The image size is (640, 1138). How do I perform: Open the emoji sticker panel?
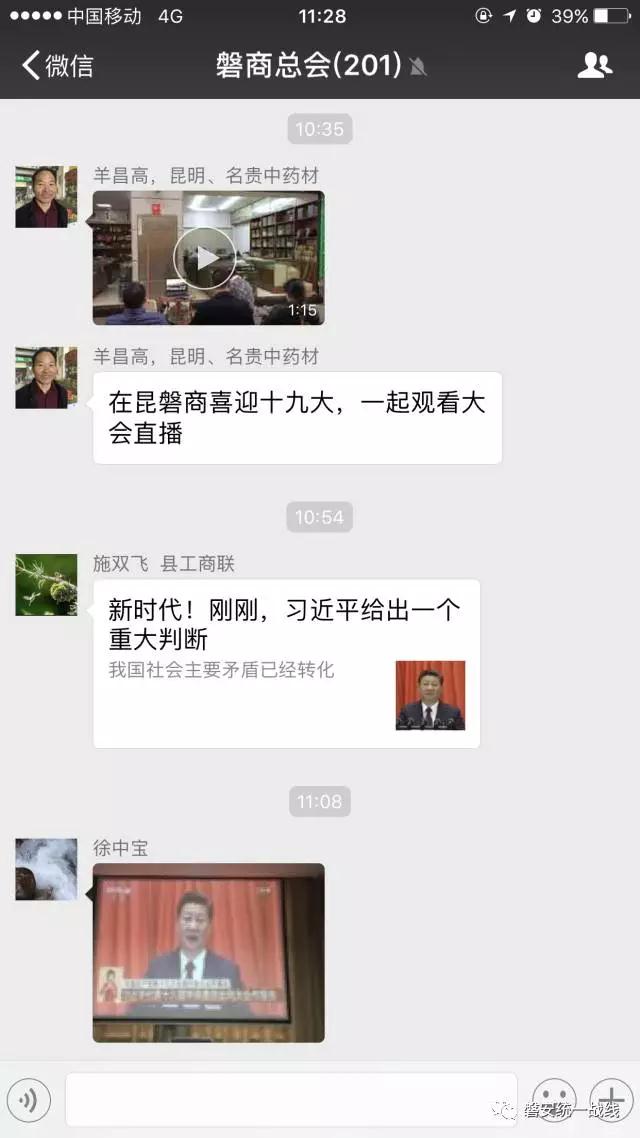[553, 1100]
